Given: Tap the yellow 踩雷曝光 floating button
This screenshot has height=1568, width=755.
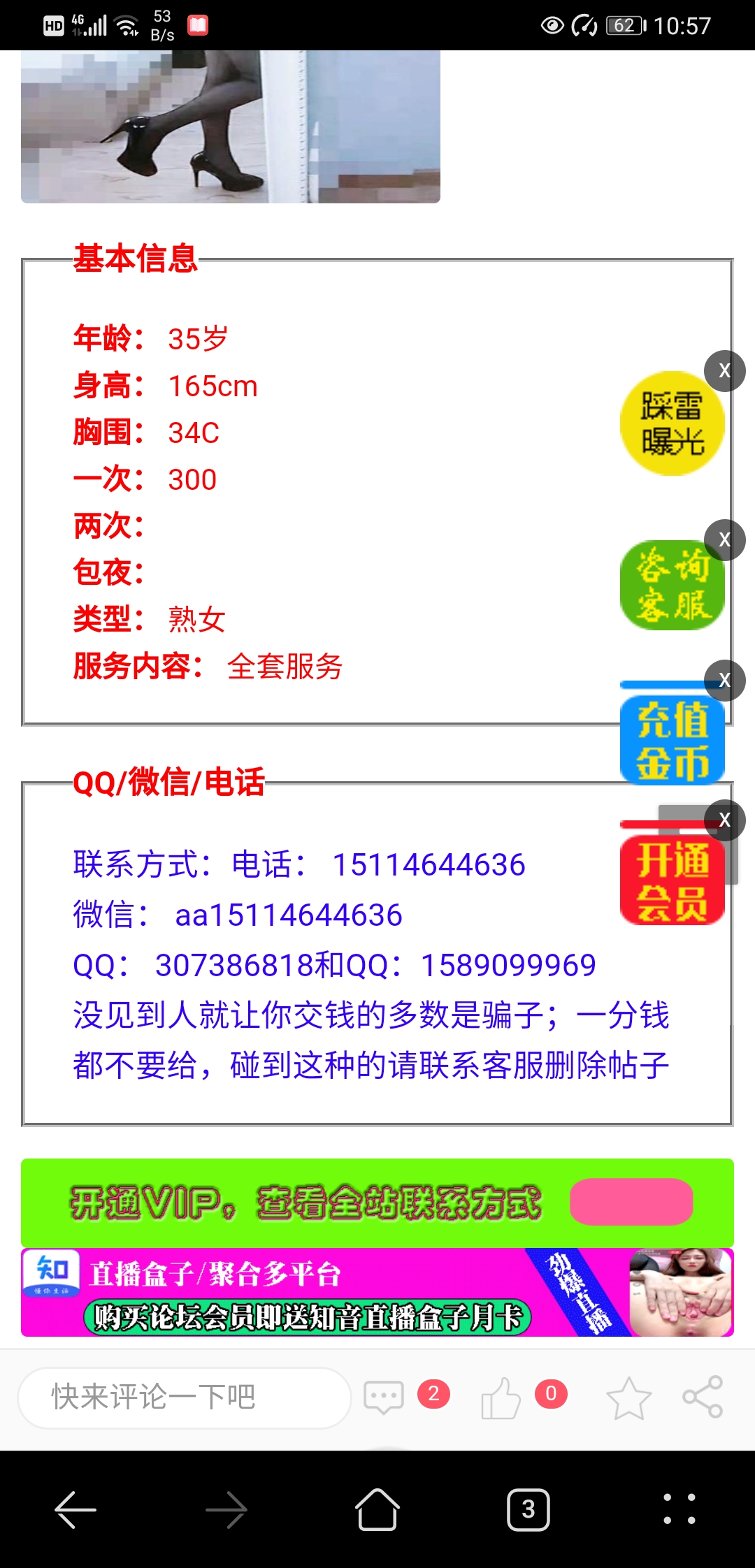Looking at the screenshot, I should 671,424.
